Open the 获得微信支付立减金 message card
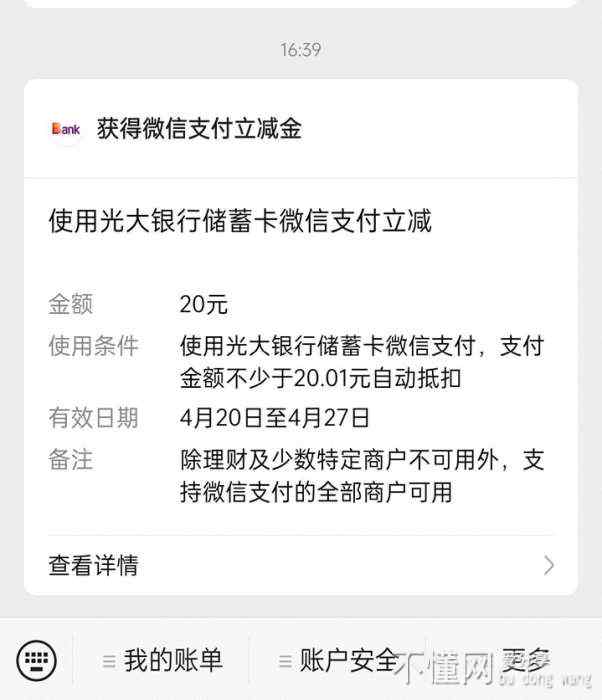Screen dimensions: 602x700 coord(300,128)
